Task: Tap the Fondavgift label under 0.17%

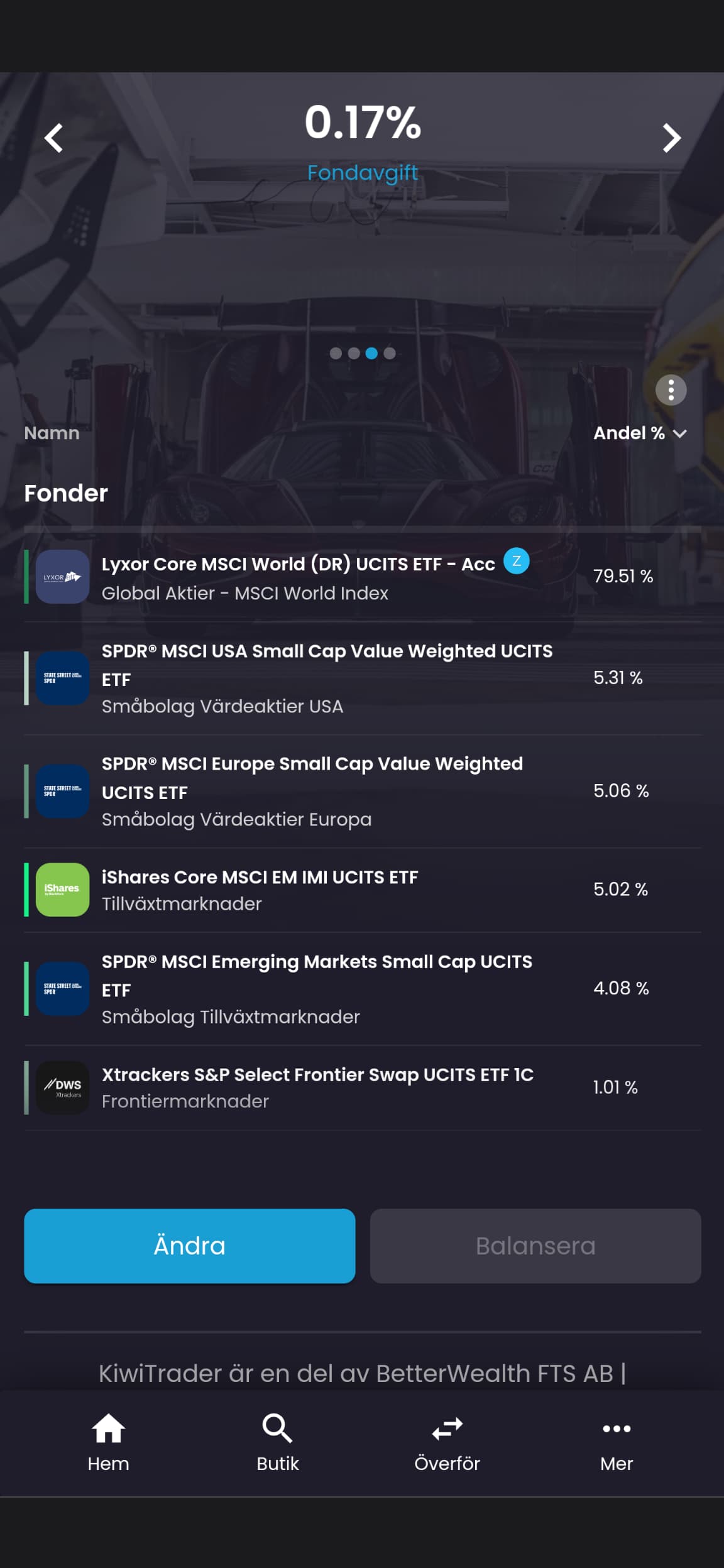Action: tap(362, 172)
